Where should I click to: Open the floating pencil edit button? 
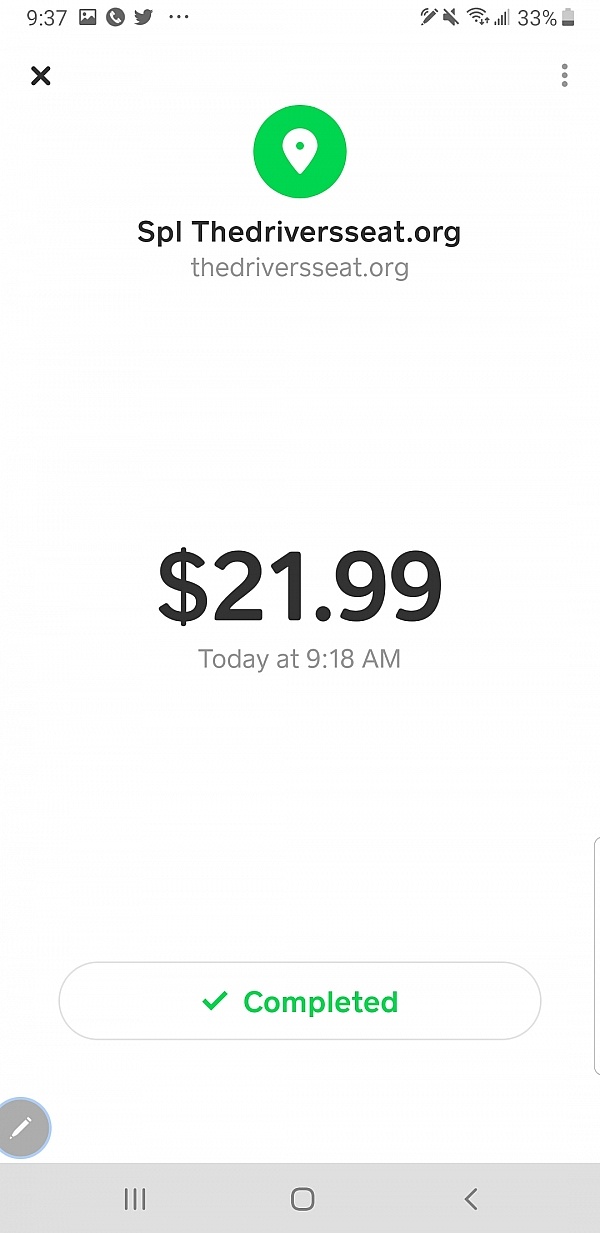22,1129
